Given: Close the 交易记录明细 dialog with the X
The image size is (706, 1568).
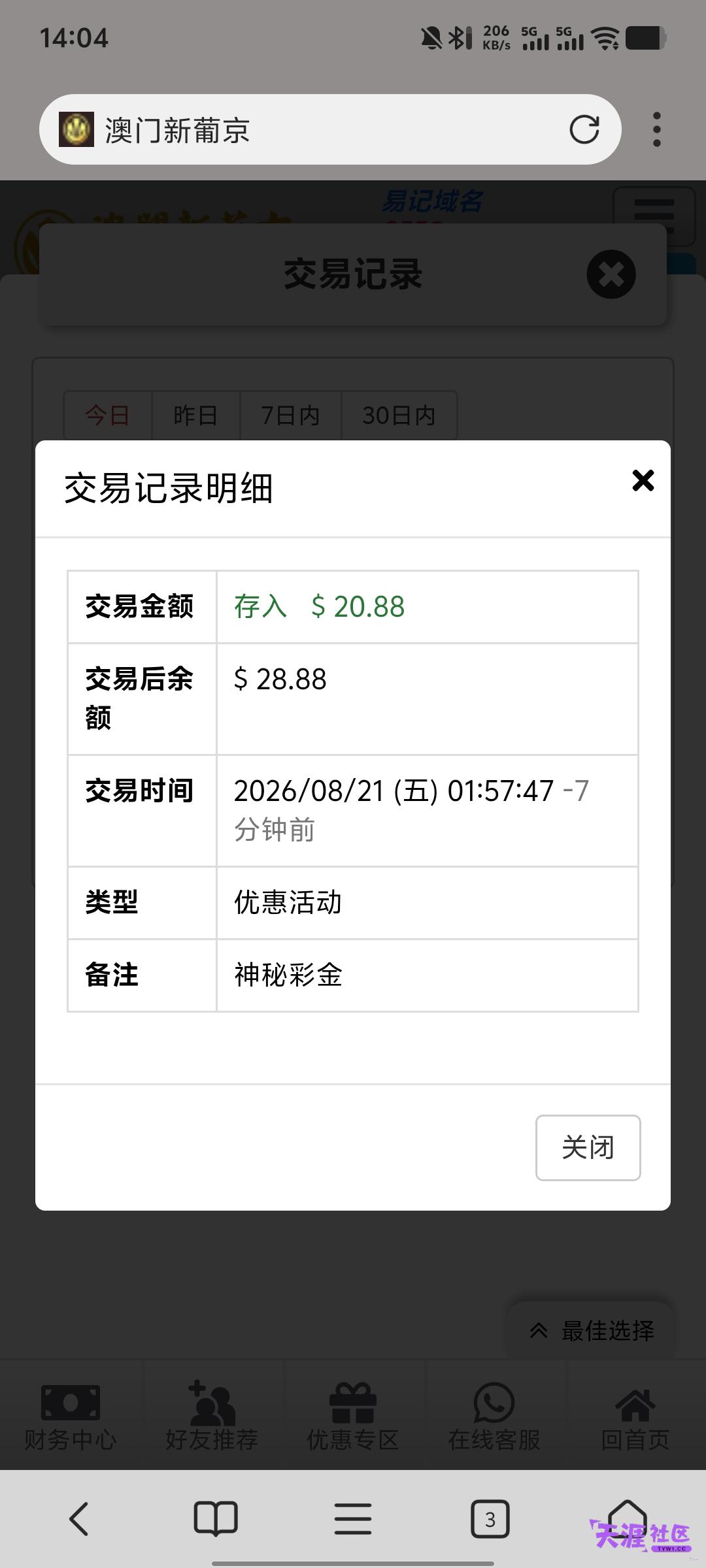Looking at the screenshot, I should 643,480.
